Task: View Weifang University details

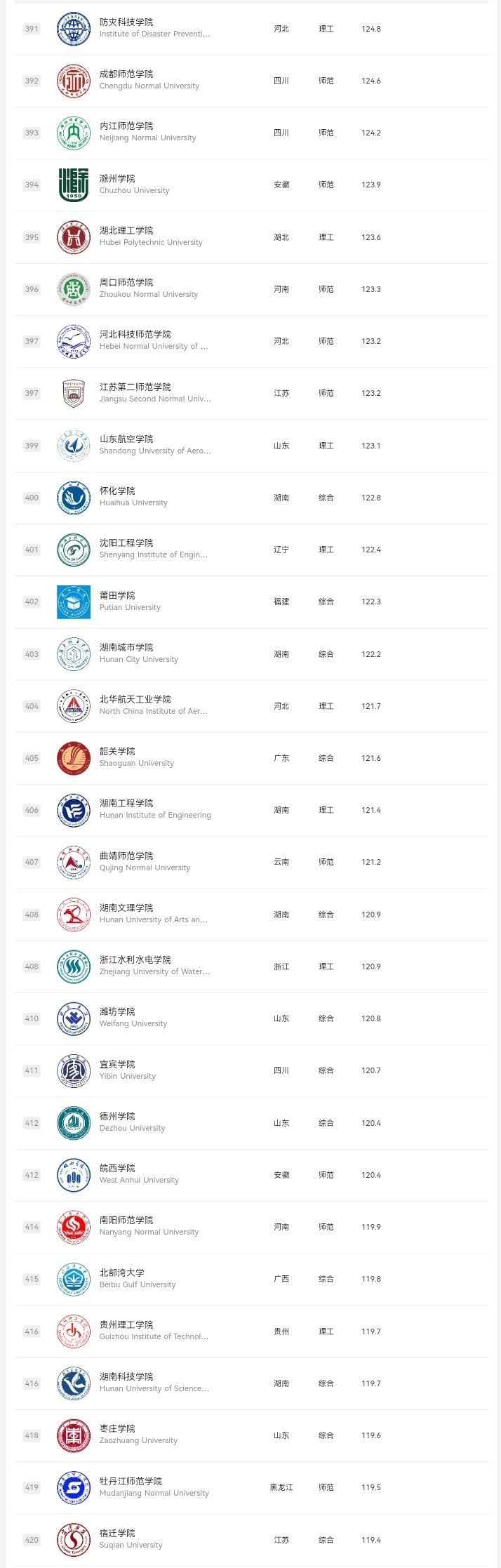Action: tap(251, 1018)
